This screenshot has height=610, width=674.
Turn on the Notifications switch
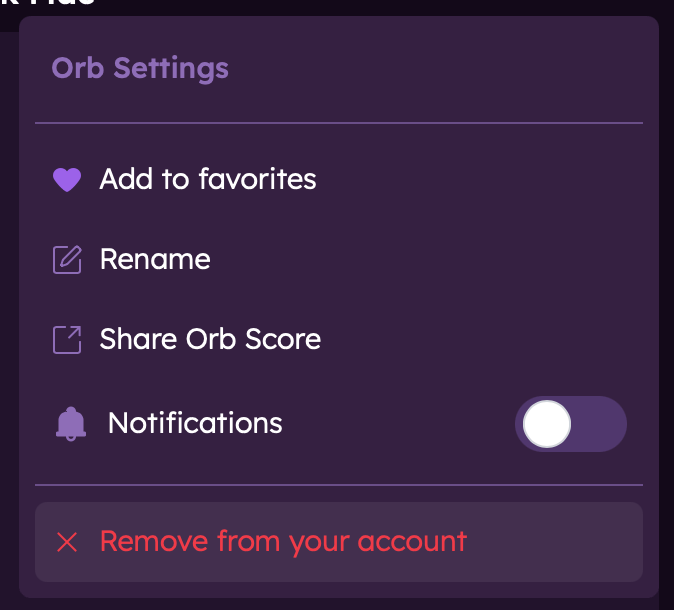pos(570,424)
